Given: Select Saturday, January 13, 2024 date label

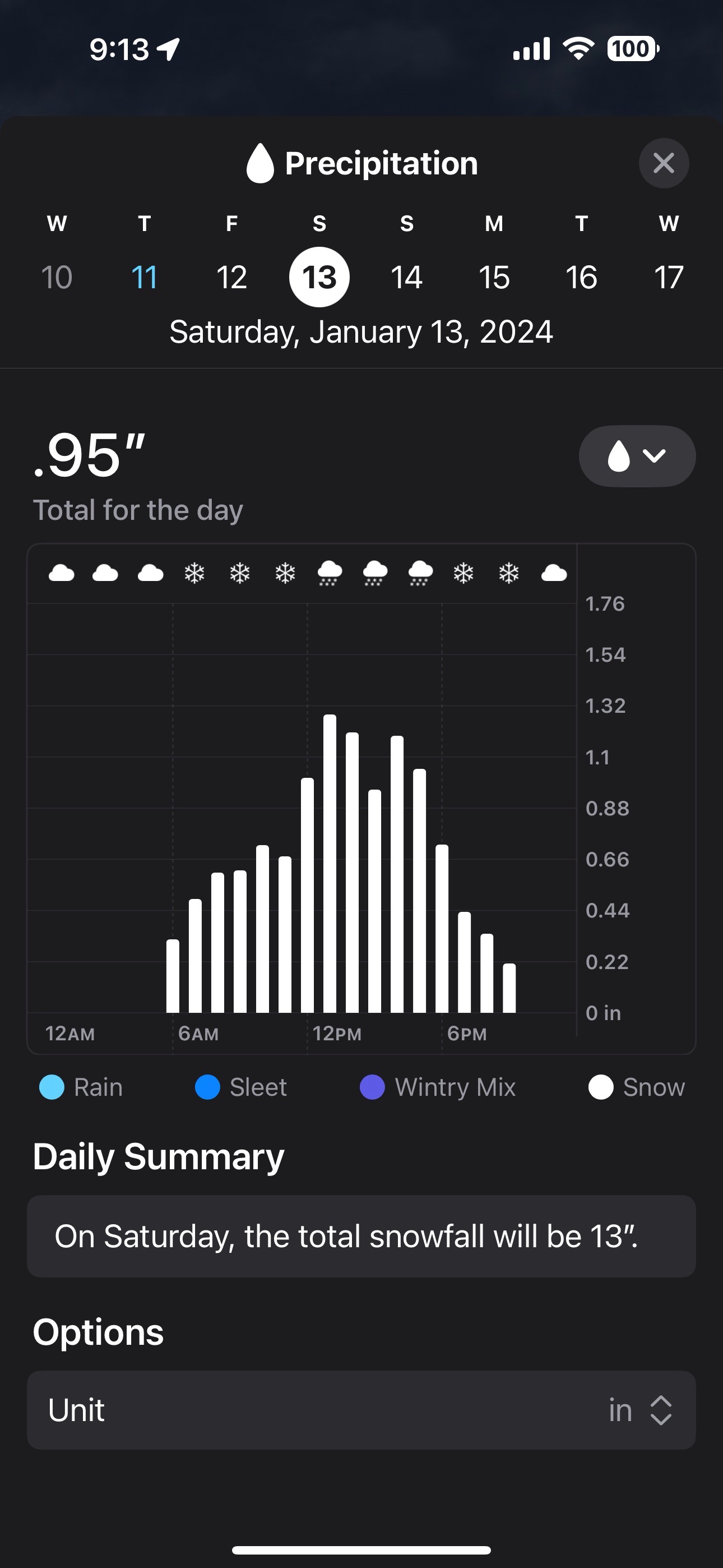Looking at the screenshot, I should (361, 332).
